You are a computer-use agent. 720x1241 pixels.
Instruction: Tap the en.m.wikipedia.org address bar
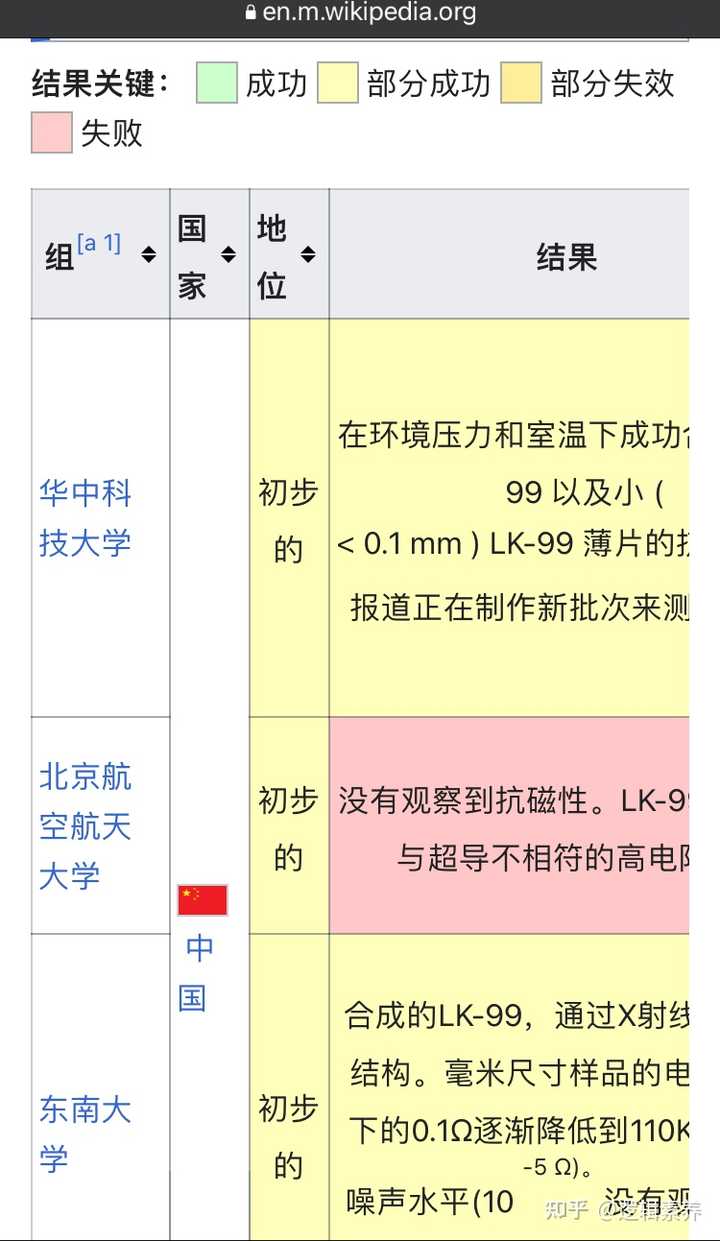click(360, 13)
